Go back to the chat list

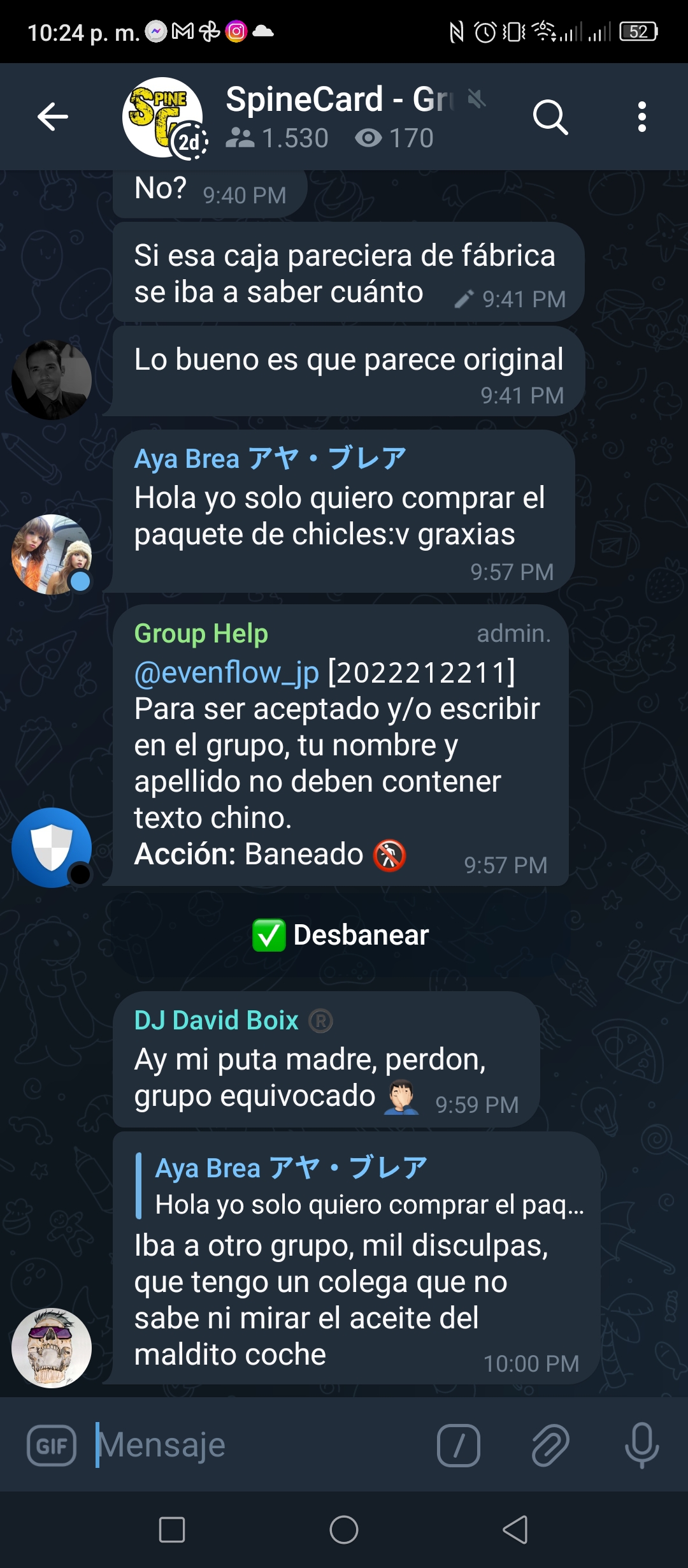[53, 117]
